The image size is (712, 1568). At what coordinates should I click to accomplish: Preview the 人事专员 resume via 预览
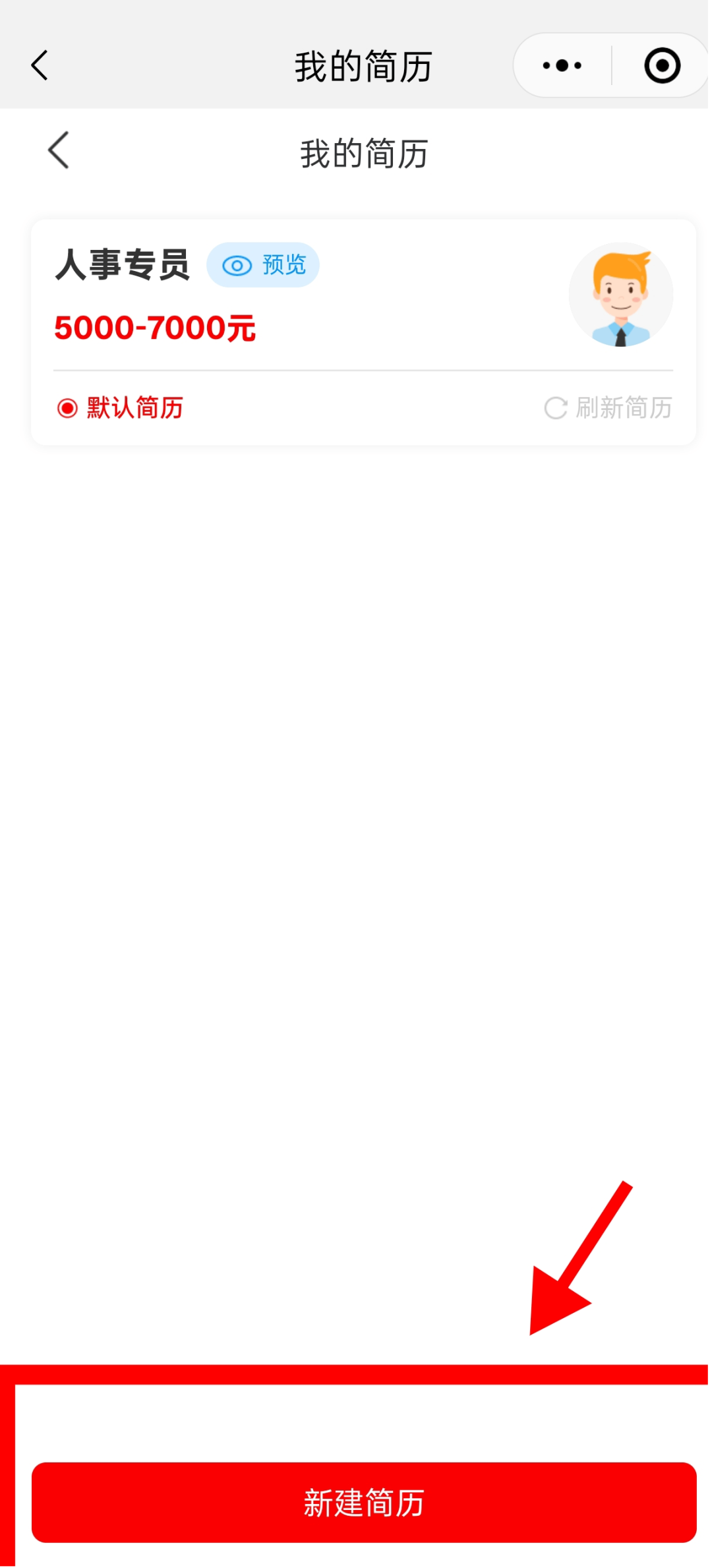click(x=263, y=265)
